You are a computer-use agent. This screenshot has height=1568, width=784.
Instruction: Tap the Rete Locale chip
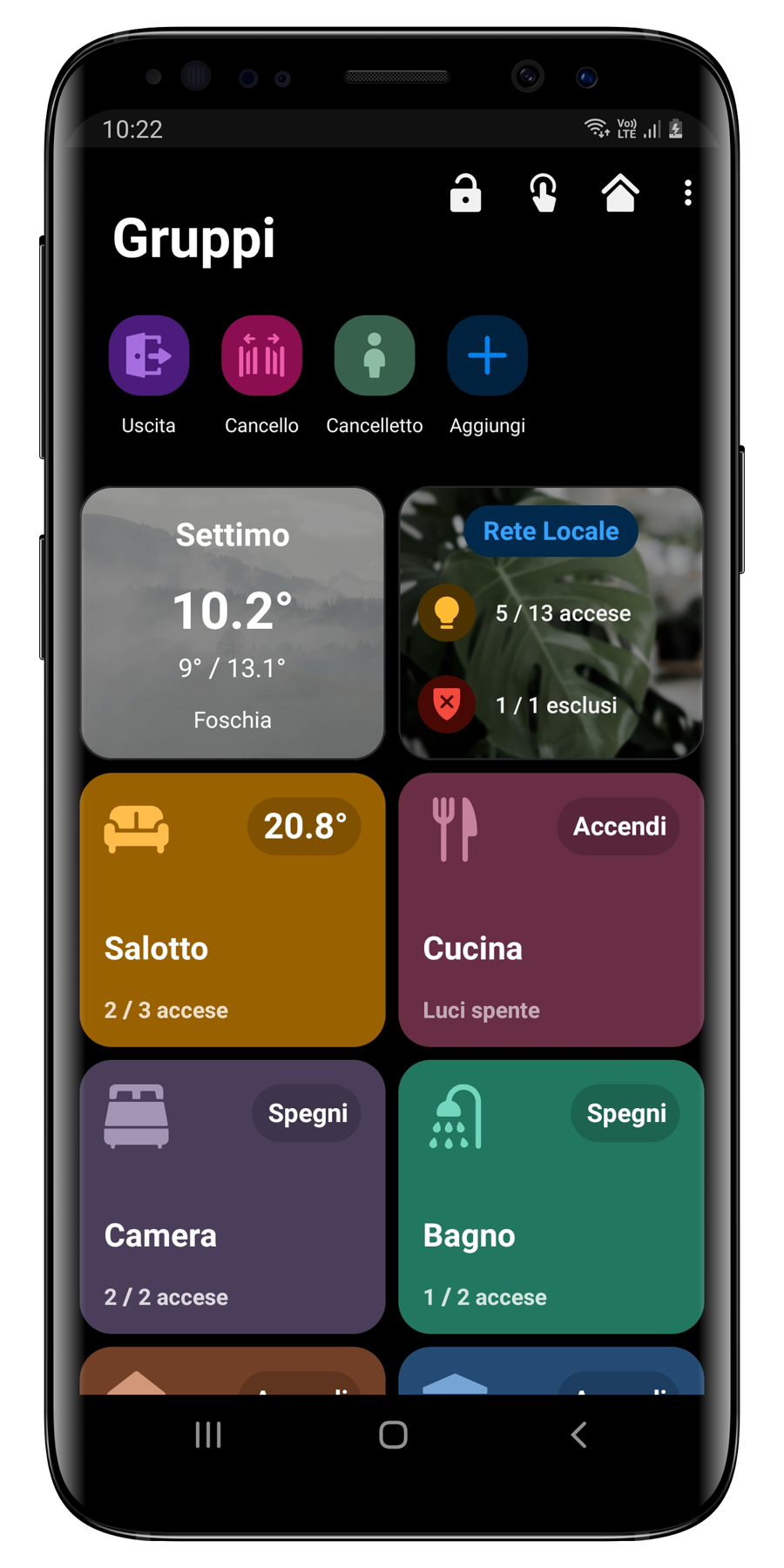point(551,531)
